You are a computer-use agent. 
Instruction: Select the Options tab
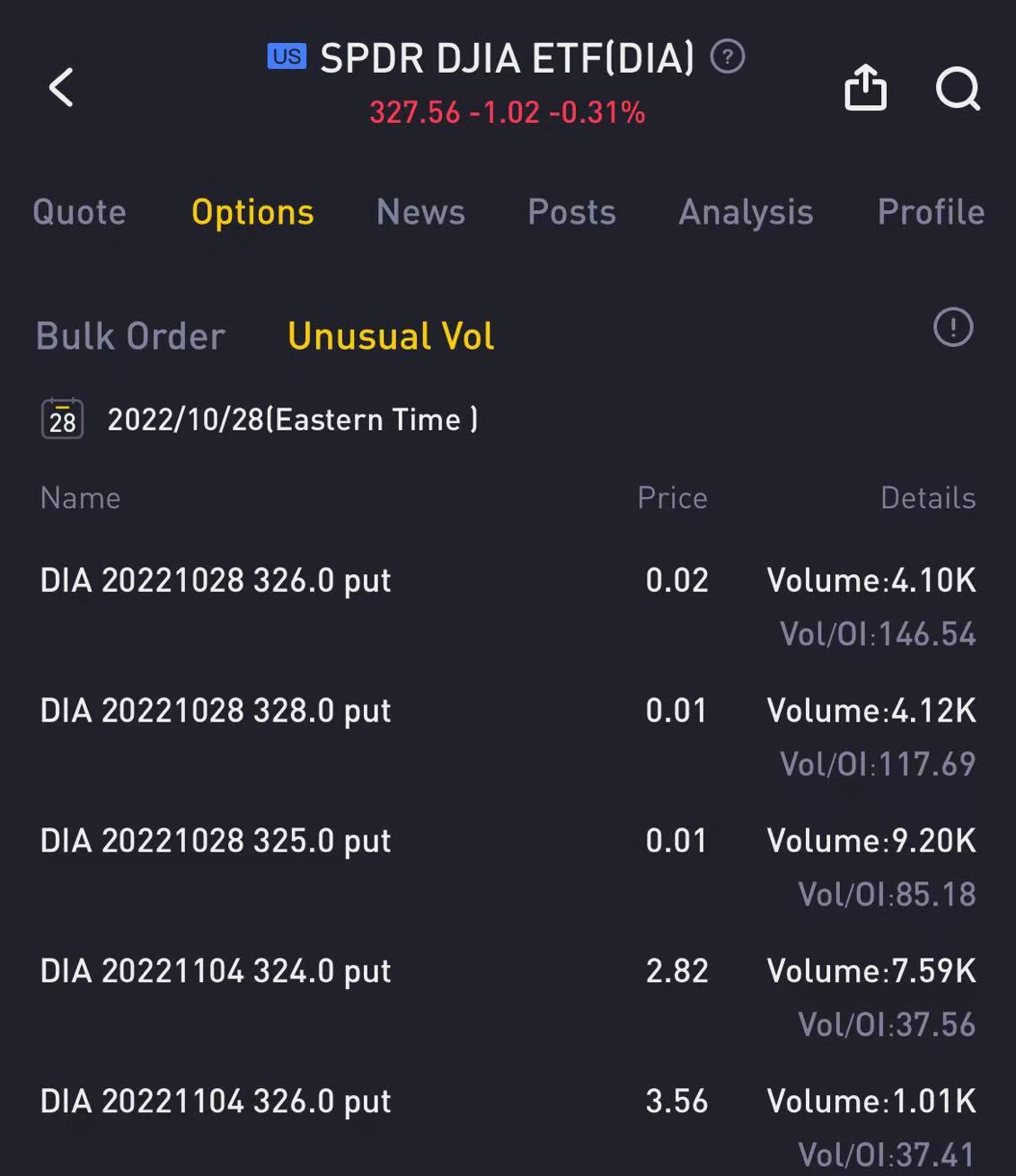click(252, 212)
